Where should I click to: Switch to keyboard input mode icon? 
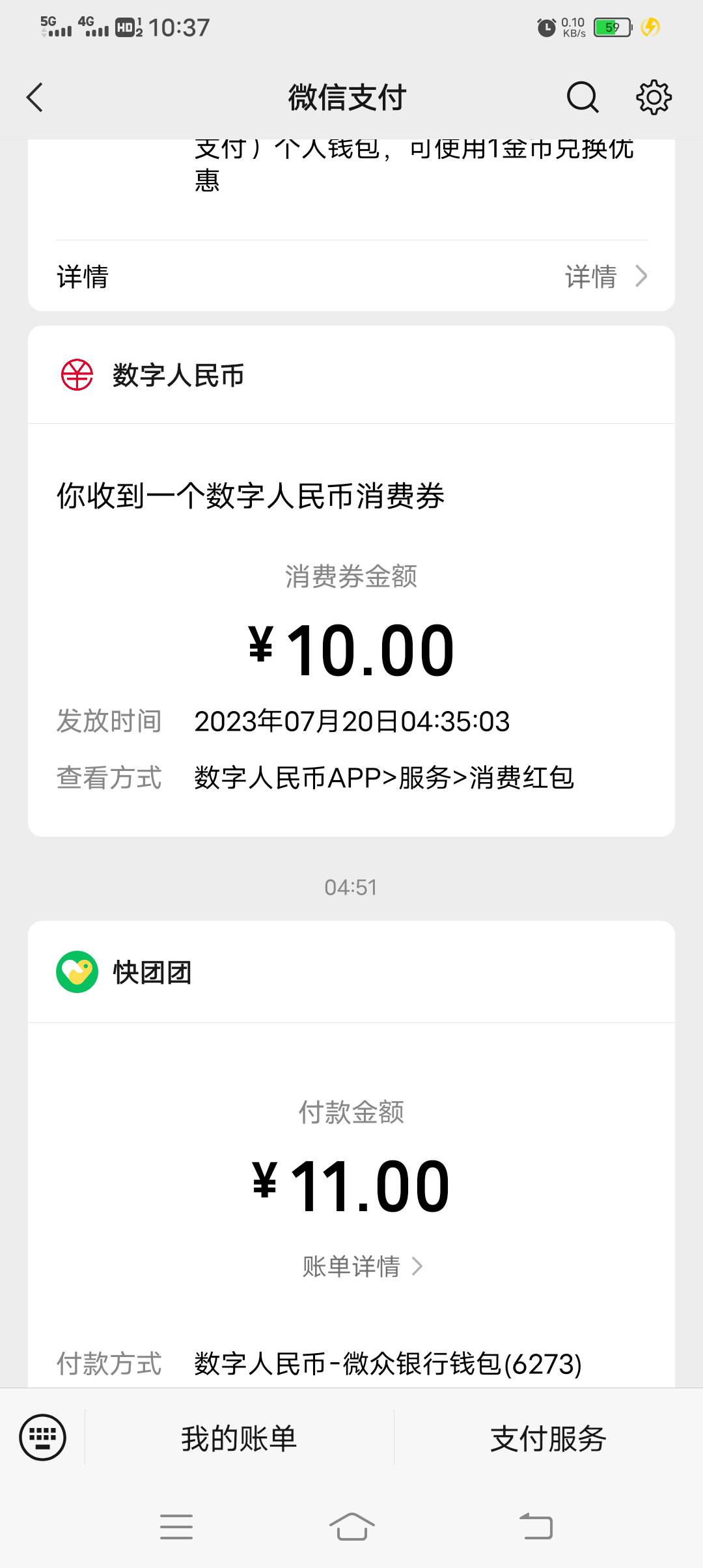click(43, 1438)
